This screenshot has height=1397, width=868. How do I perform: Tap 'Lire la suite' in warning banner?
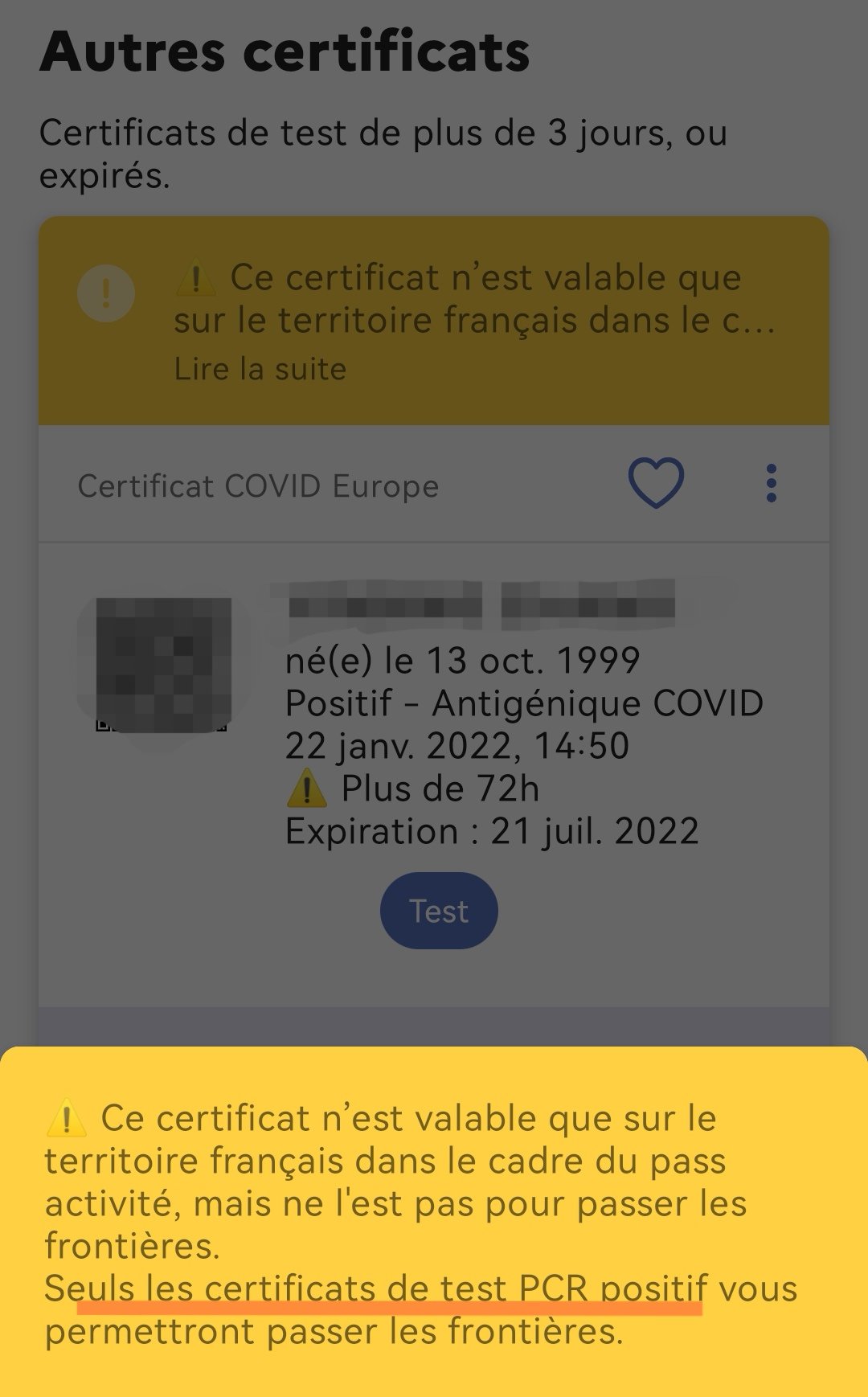pyautogui.click(x=260, y=369)
